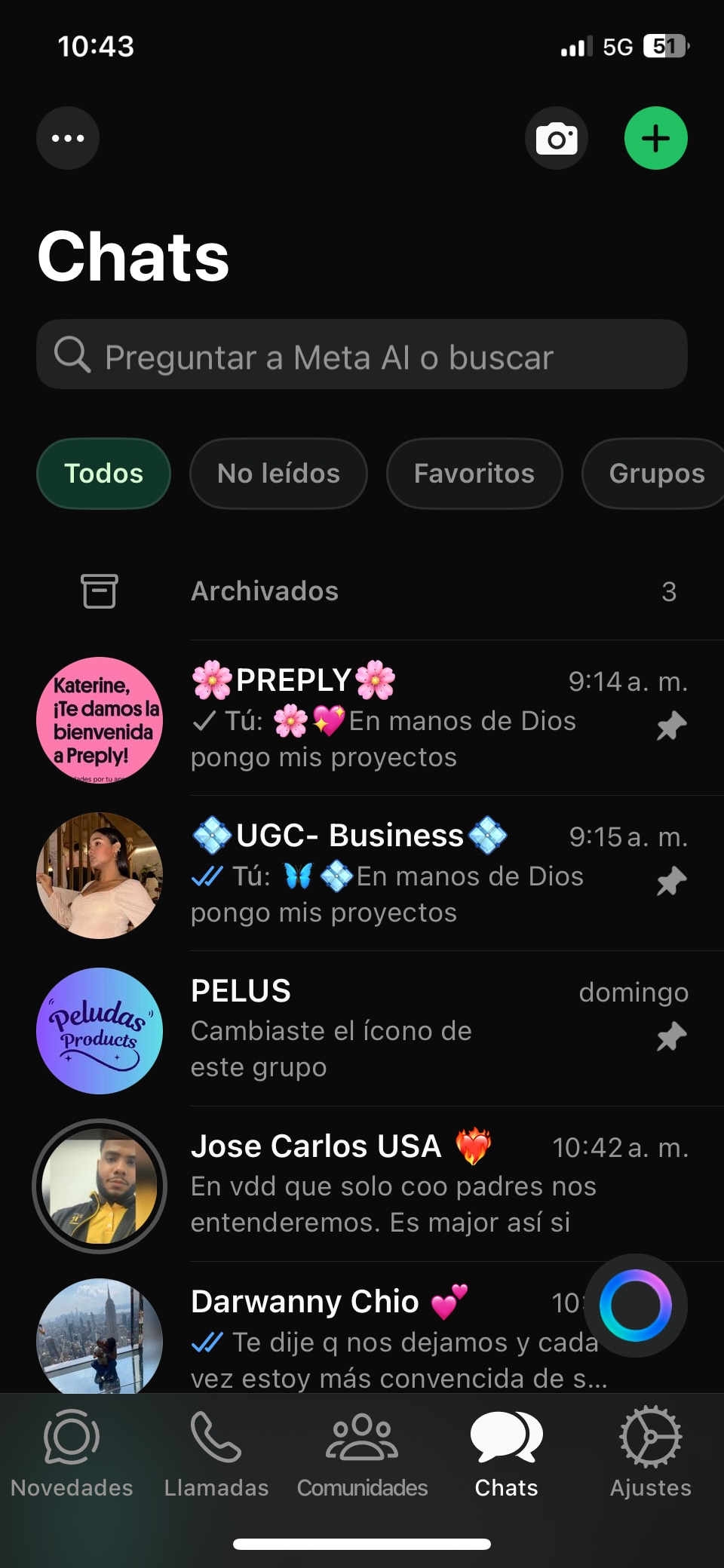Viewport: 724px width, 1568px height.
Task: Filter chats by Grupos
Action: pos(655,474)
